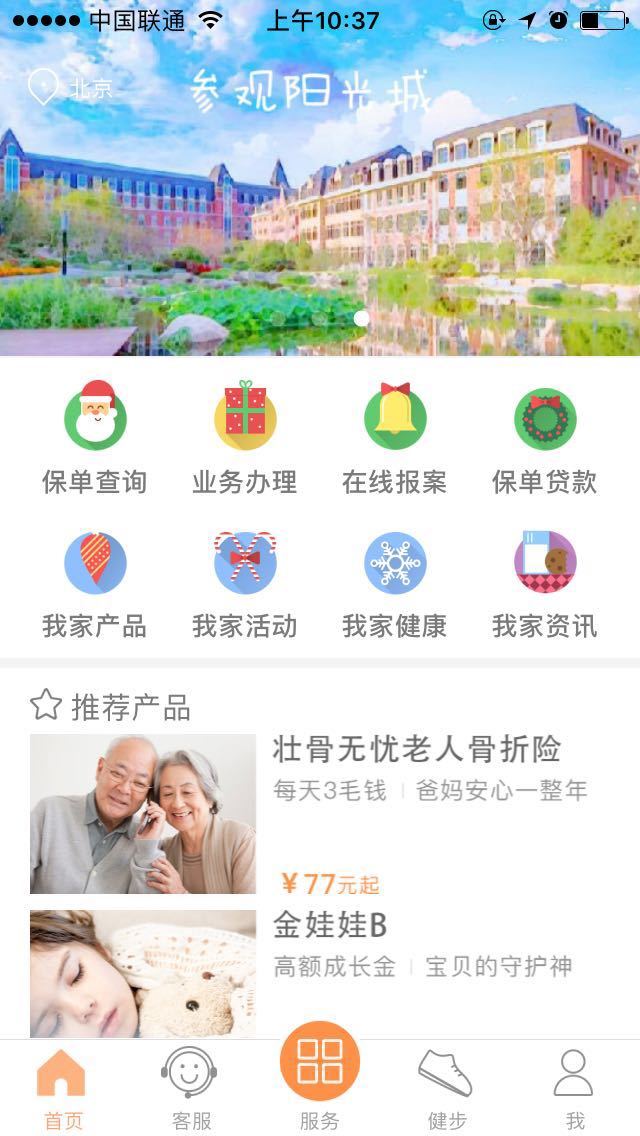Open the 服务 services tab
The image size is (640, 1136).
pyautogui.click(x=320, y=1075)
